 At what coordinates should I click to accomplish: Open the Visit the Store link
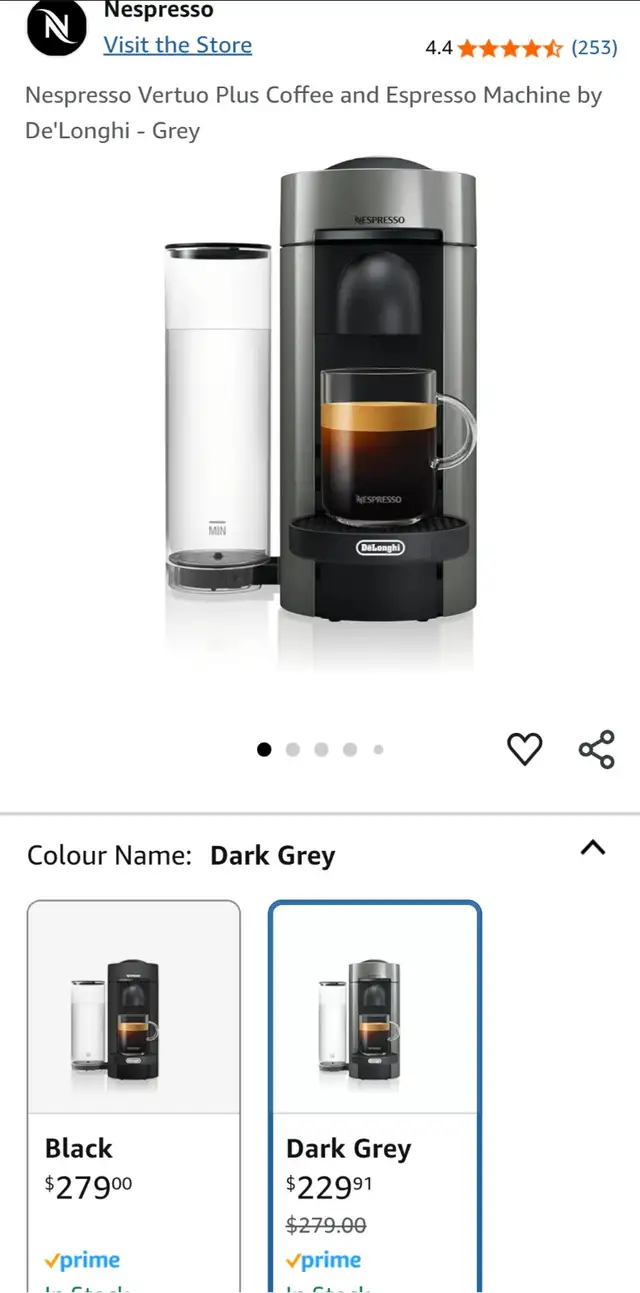[177, 45]
